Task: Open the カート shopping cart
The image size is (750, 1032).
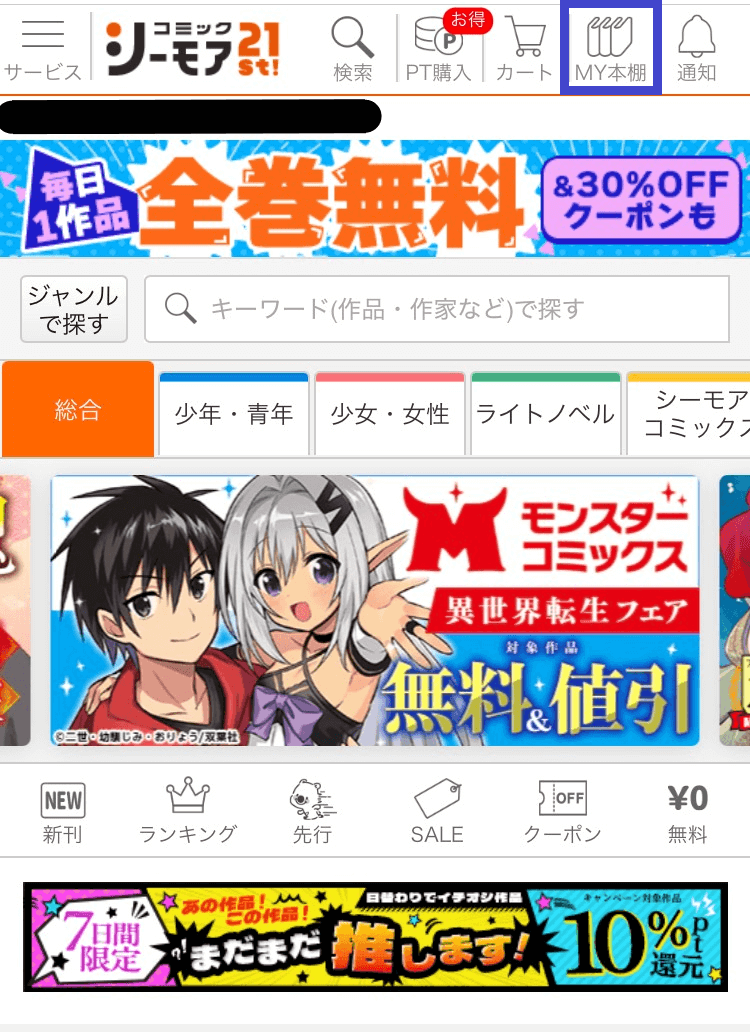Action: (524, 47)
